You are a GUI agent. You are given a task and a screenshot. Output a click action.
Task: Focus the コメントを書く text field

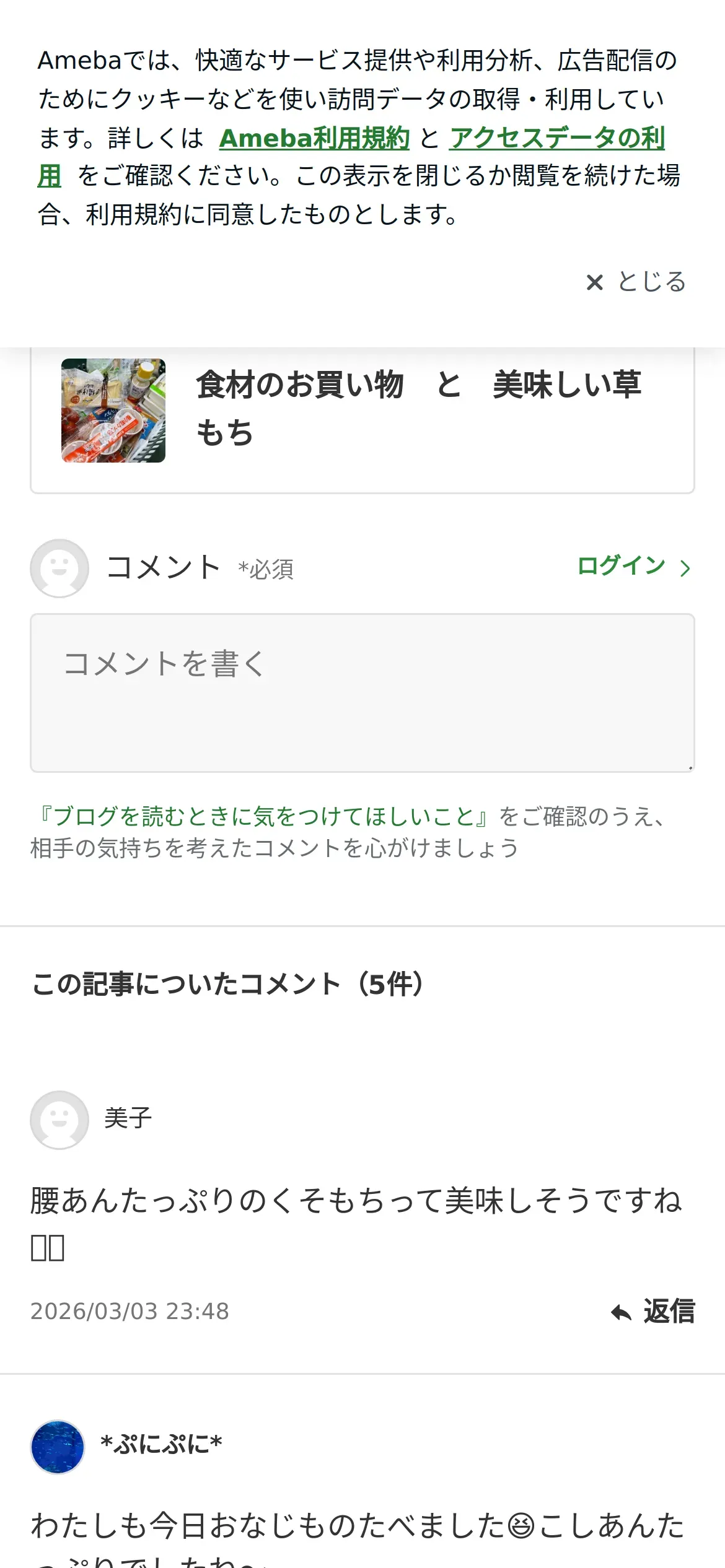pyautogui.click(x=362, y=693)
